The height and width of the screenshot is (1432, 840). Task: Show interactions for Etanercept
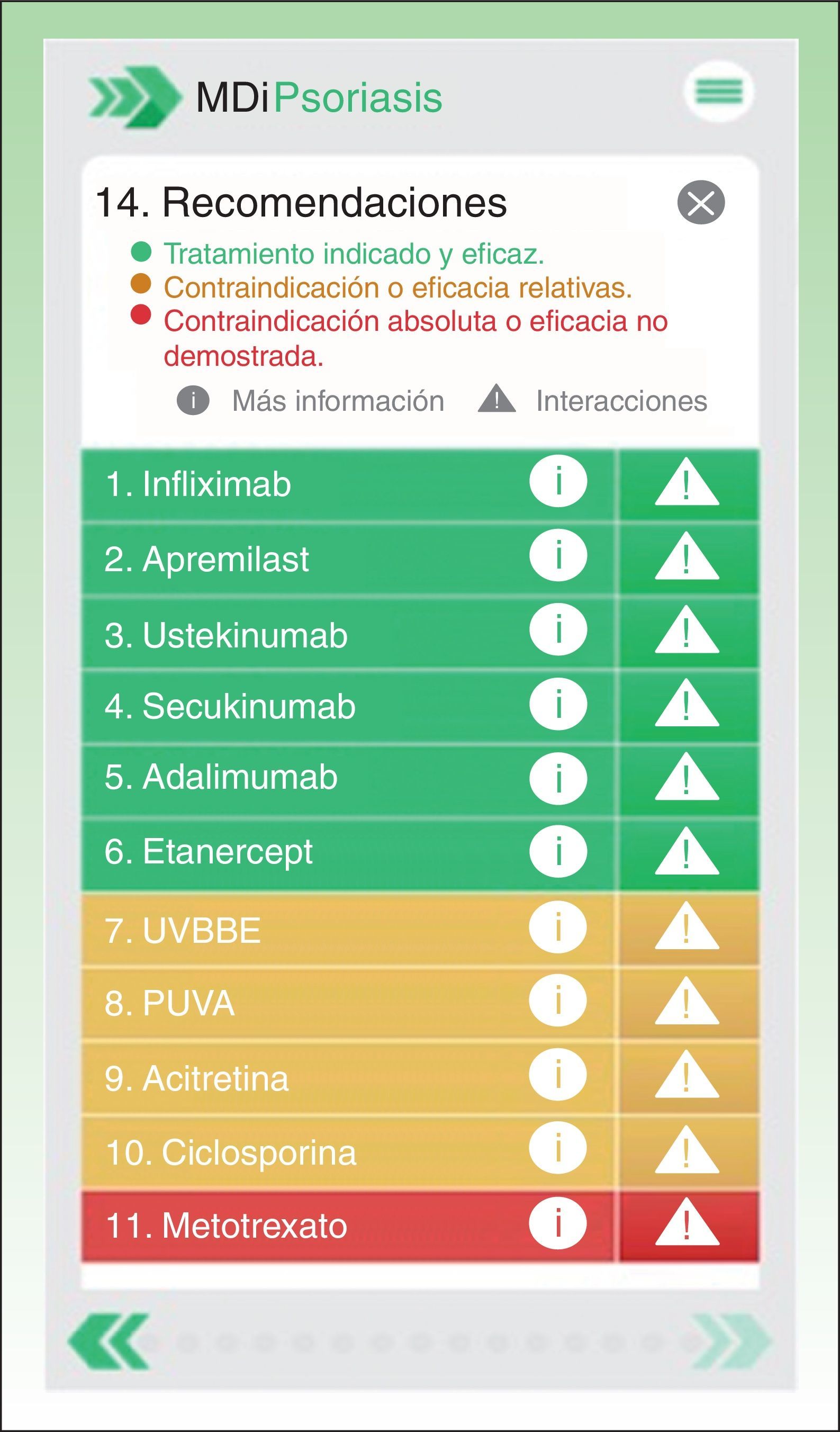point(687,852)
